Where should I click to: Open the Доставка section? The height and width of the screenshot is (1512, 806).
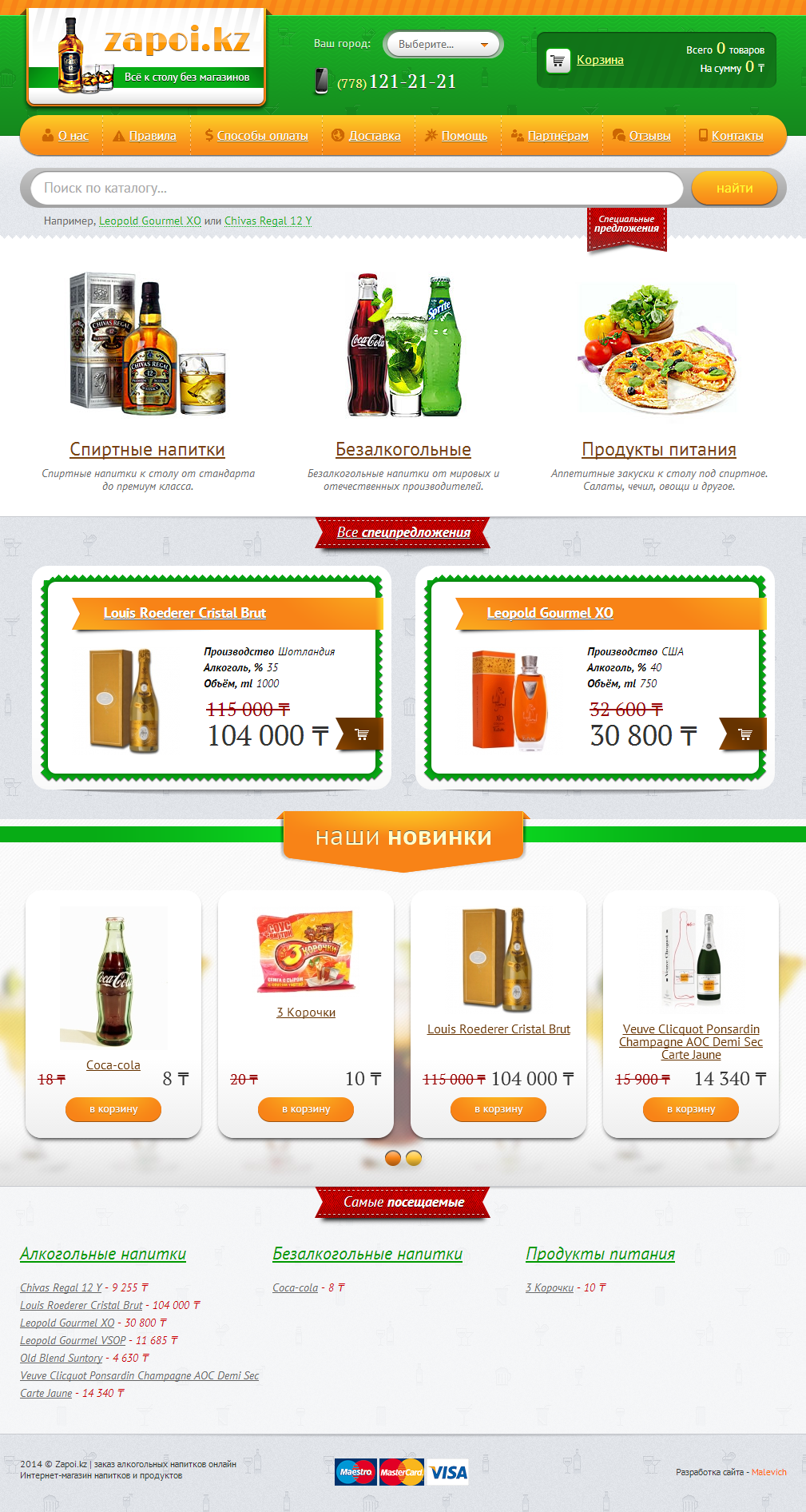click(374, 136)
